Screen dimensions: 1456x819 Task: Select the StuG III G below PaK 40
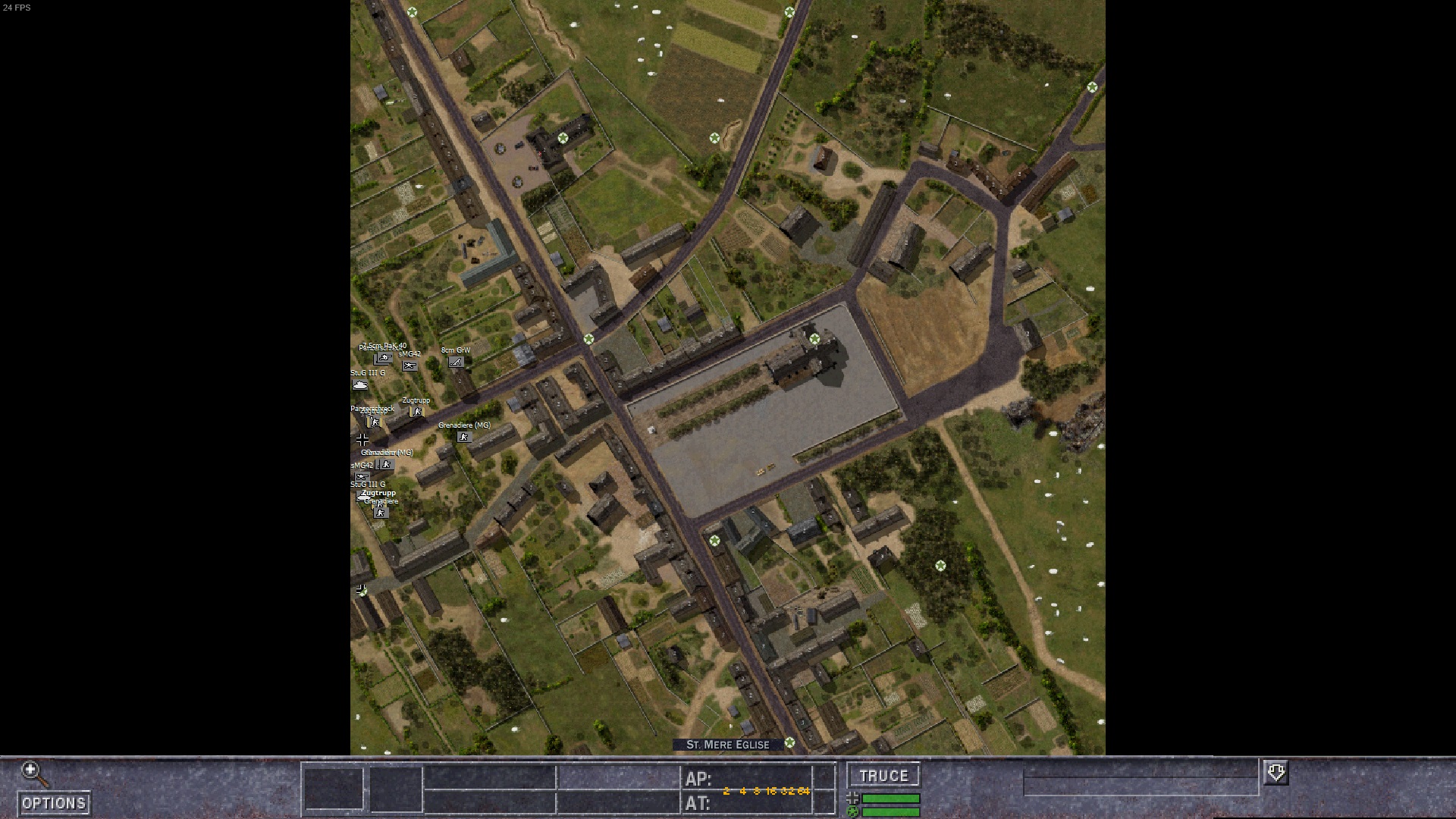click(360, 384)
